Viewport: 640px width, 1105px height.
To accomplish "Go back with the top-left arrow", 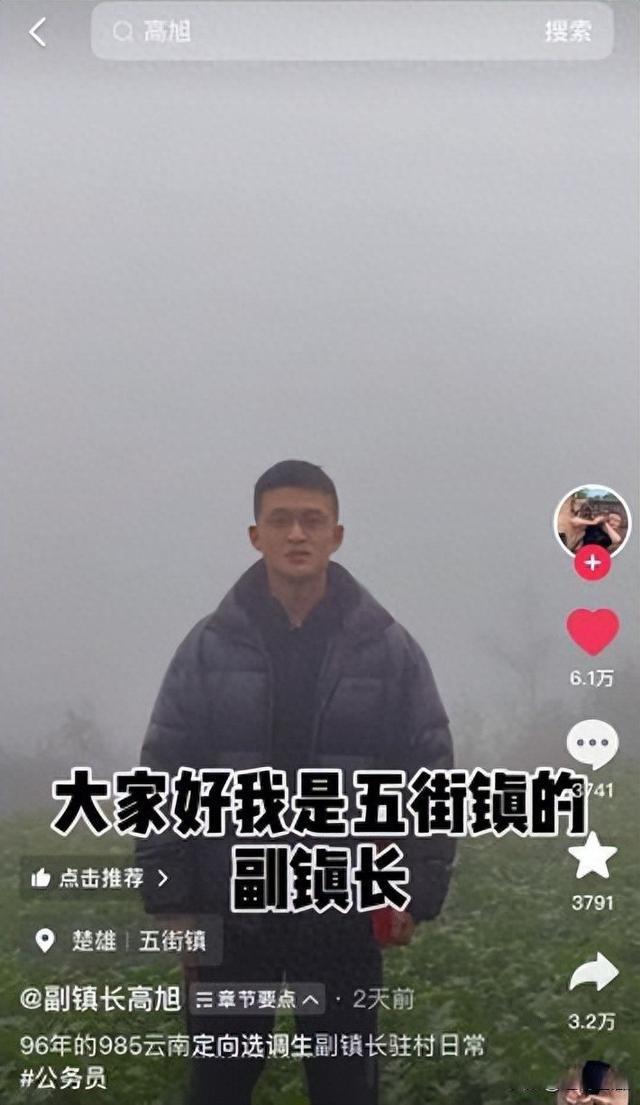I will (x=37, y=32).
